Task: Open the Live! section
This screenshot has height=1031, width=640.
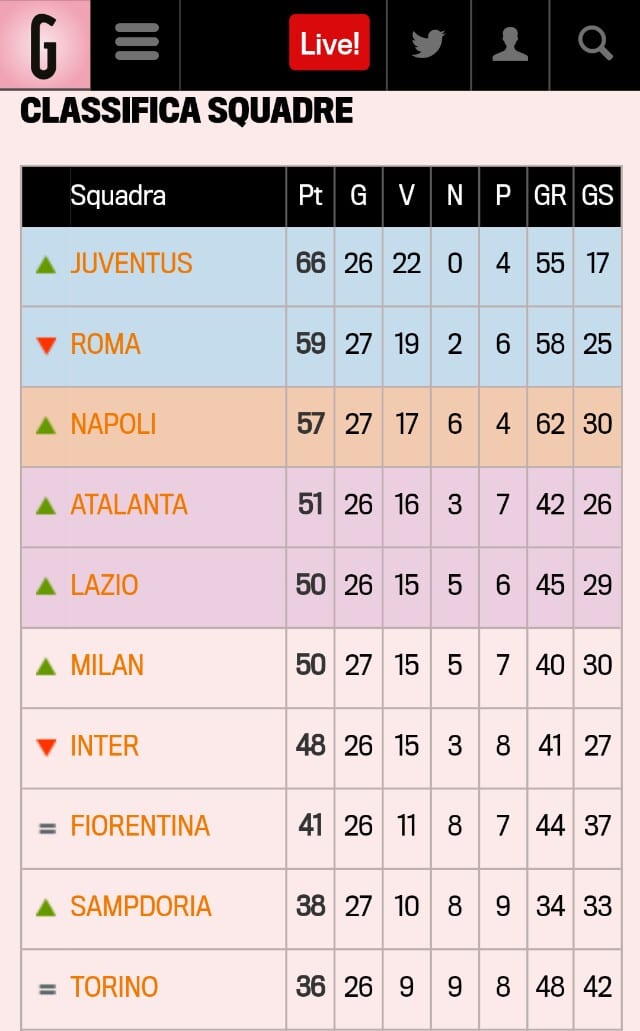Action: coord(329,44)
